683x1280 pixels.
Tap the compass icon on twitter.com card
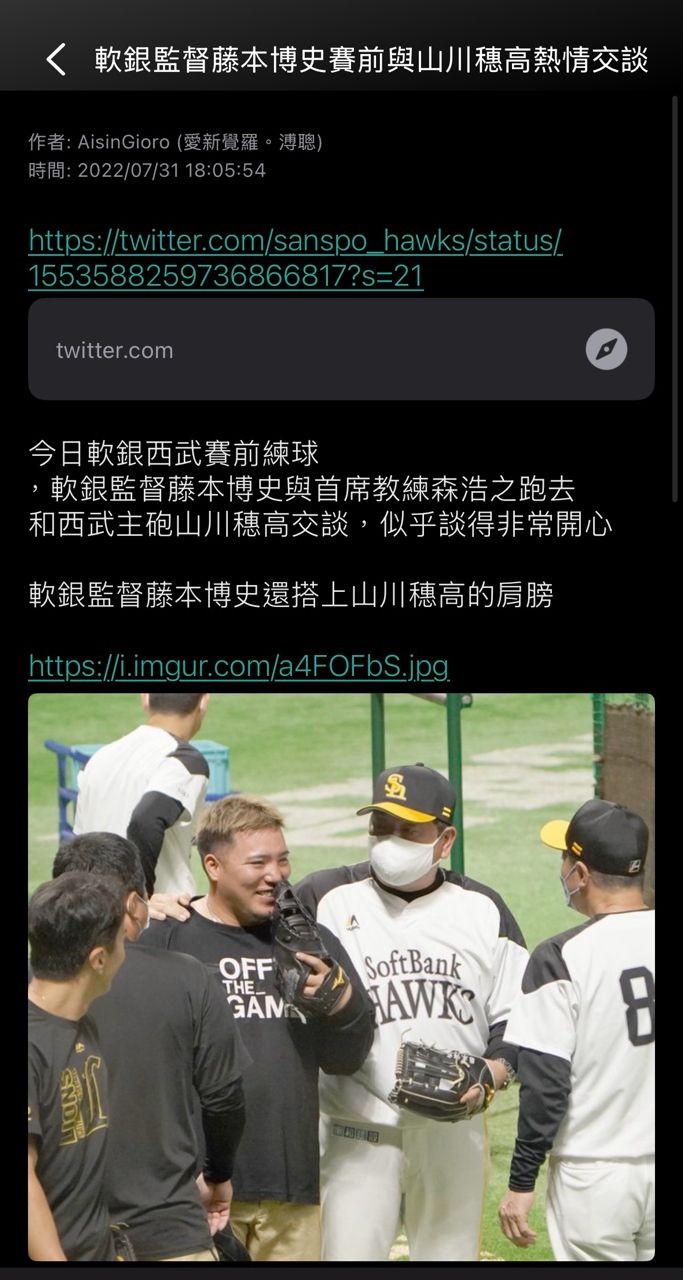tap(606, 350)
